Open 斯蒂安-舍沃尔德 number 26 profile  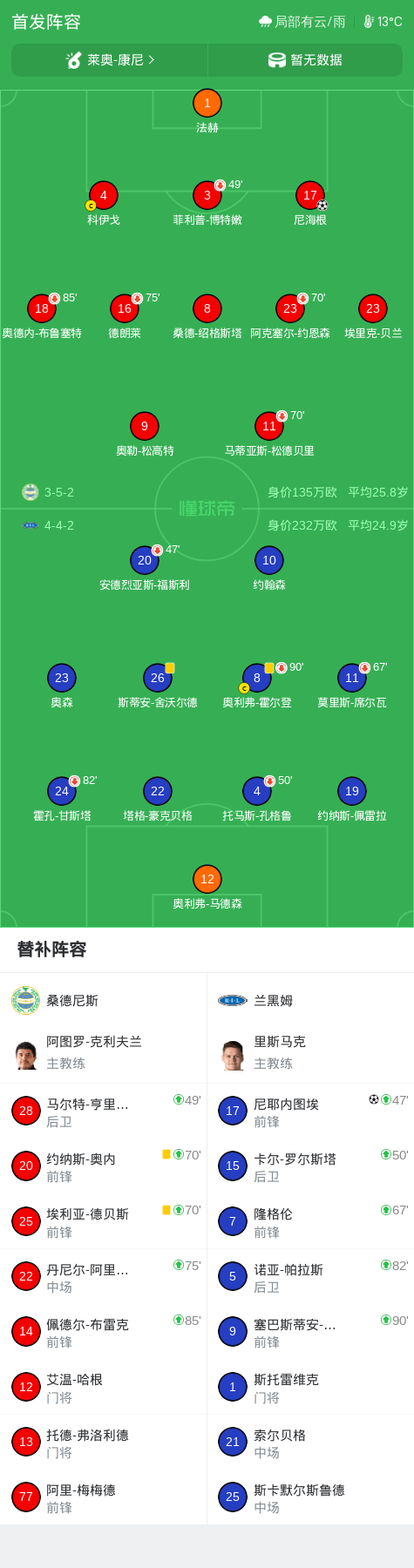click(158, 686)
